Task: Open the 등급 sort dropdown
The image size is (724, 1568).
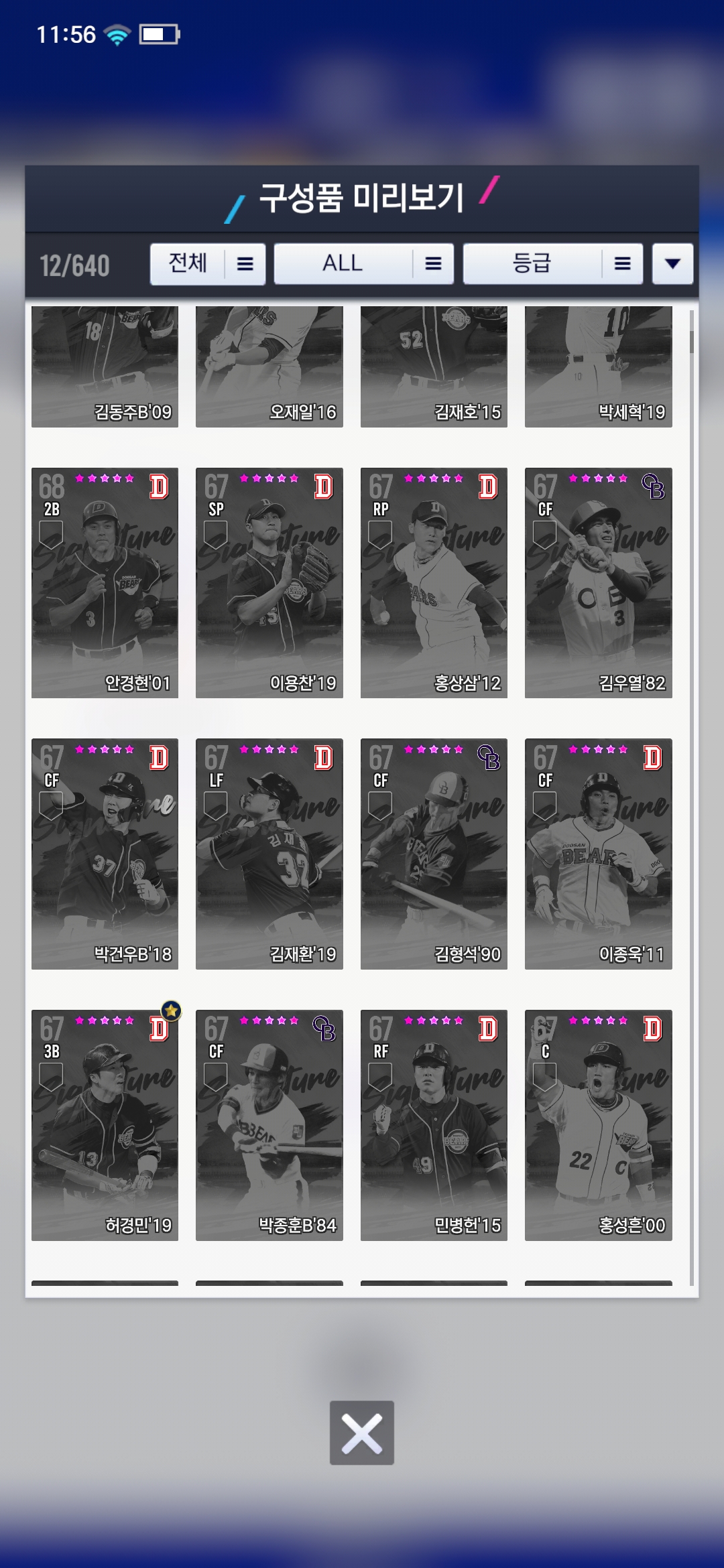Action: [552, 264]
